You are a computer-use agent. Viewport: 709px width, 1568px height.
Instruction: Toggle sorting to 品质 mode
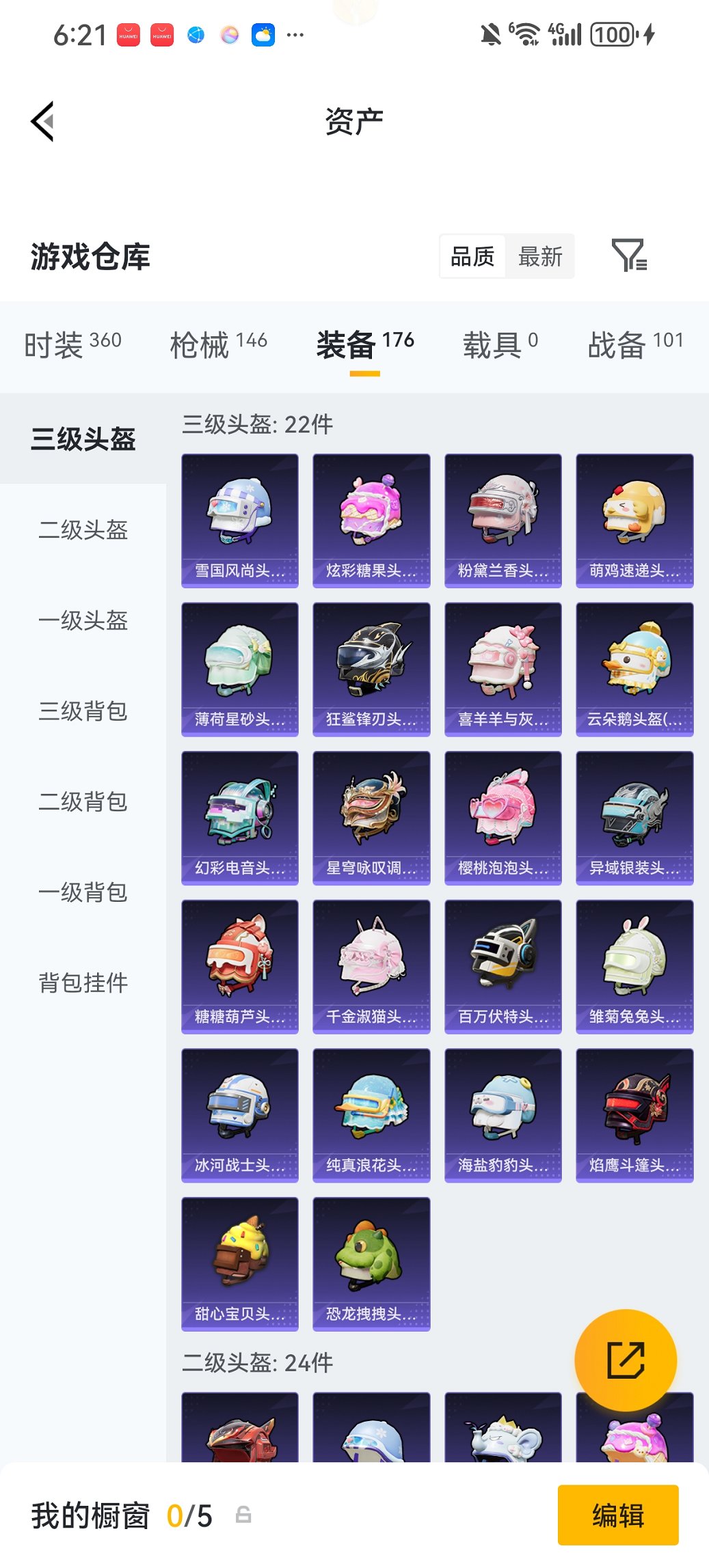click(x=473, y=257)
